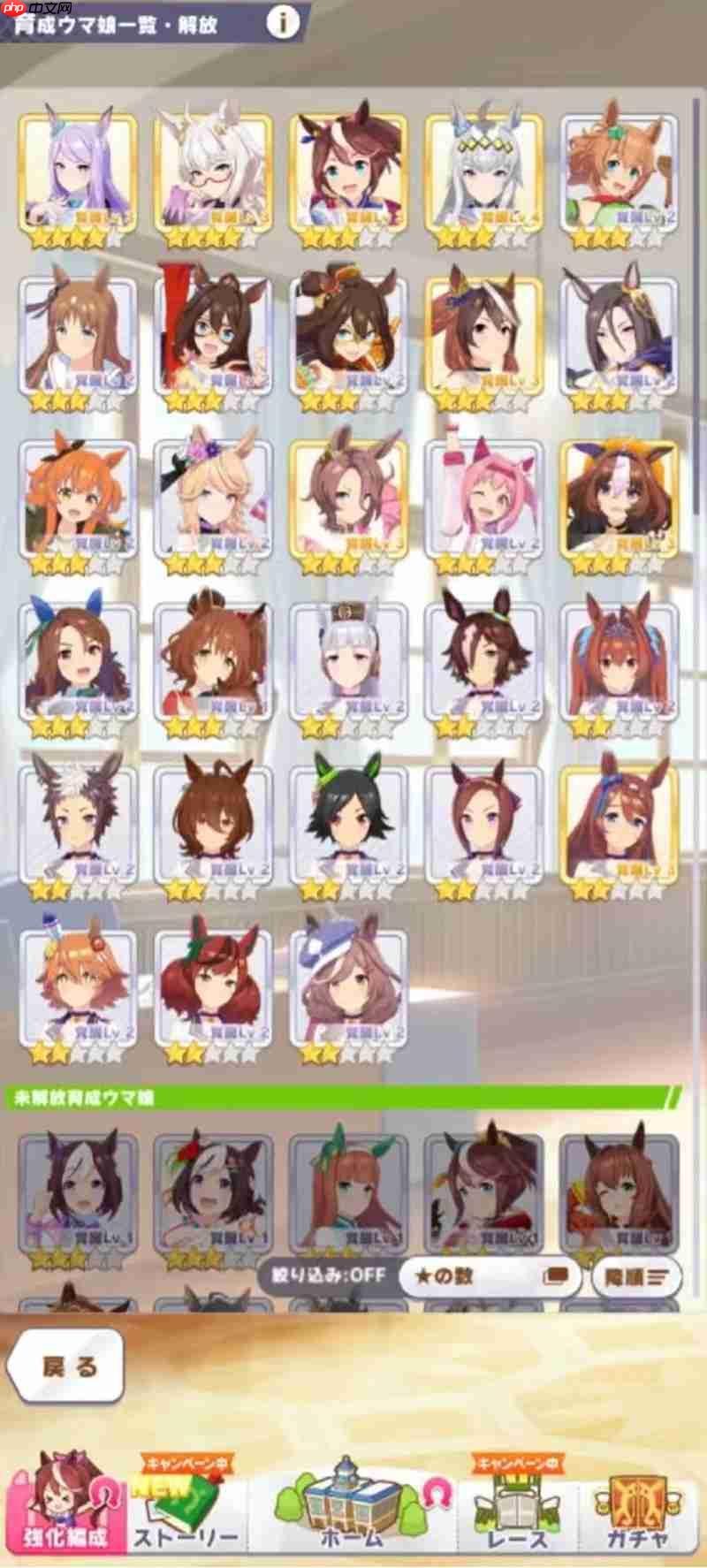Switch to the レース tab
This screenshot has width=707, height=1568.
[x=518, y=1513]
